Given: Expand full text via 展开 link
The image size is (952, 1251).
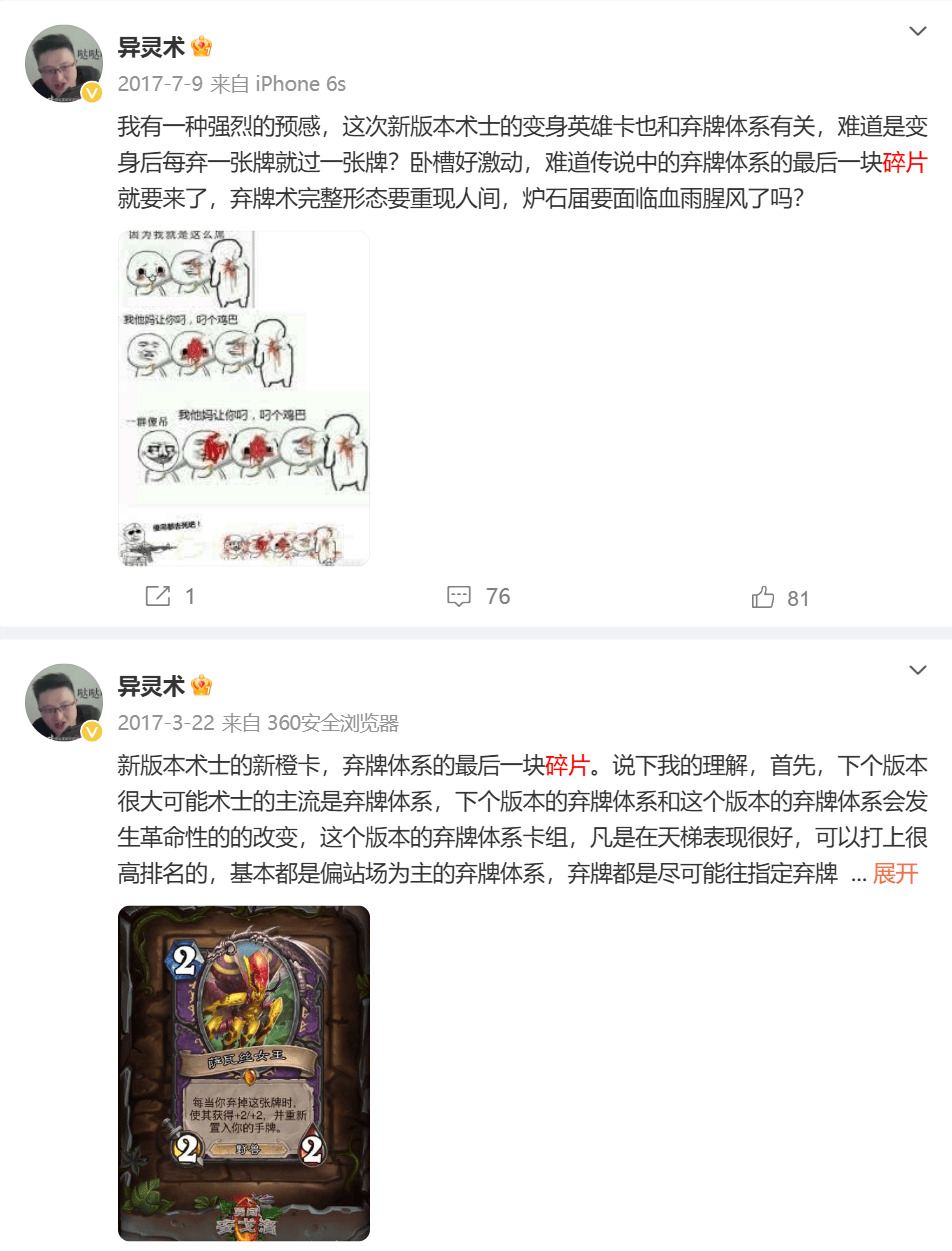Looking at the screenshot, I should pos(895,873).
